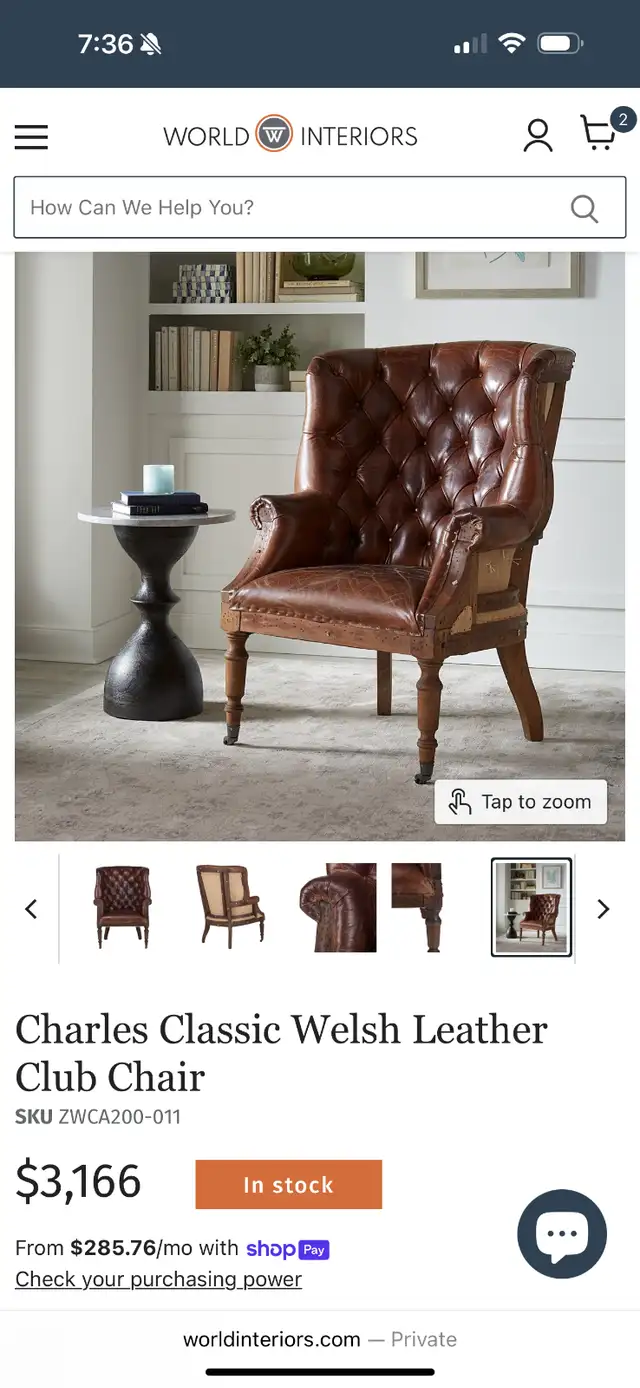Viewport: 640px width, 1388px height.
Task: Select the armrest close-up thumbnail
Action: (x=337, y=907)
